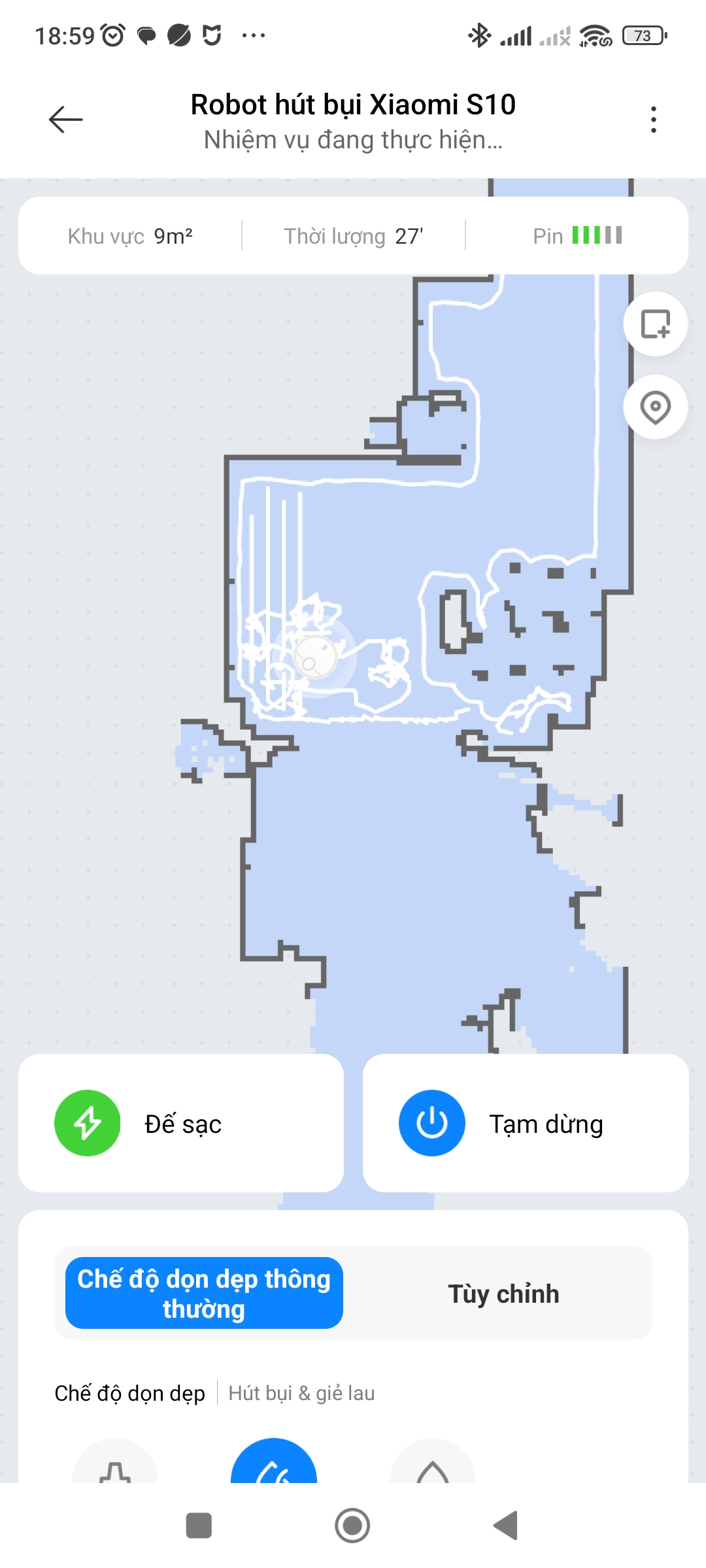The height and width of the screenshot is (1568, 706).
Task: Select Chế độ dọn dẹp thông thường tab
Action: (x=204, y=1293)
